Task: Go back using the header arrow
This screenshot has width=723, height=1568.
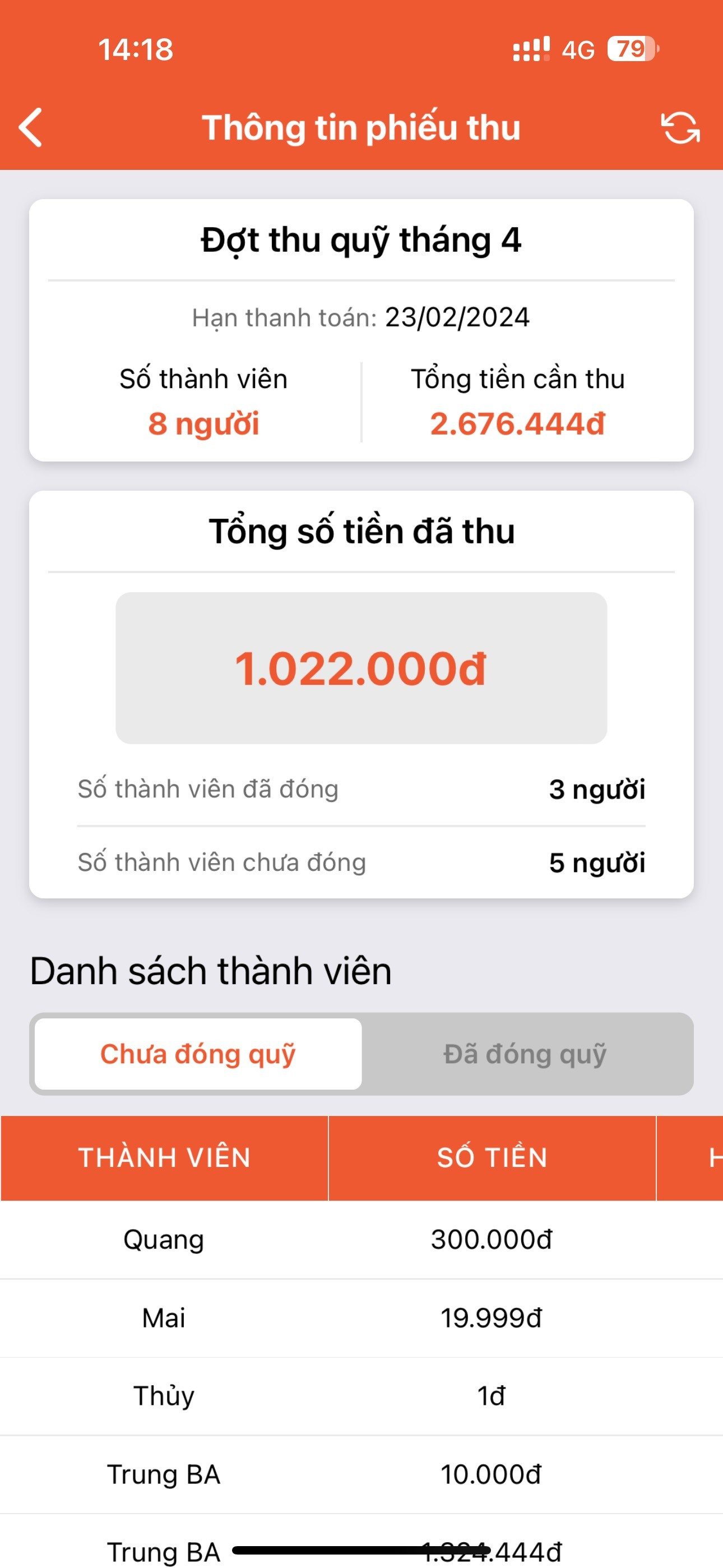Action: click(30, 128)
